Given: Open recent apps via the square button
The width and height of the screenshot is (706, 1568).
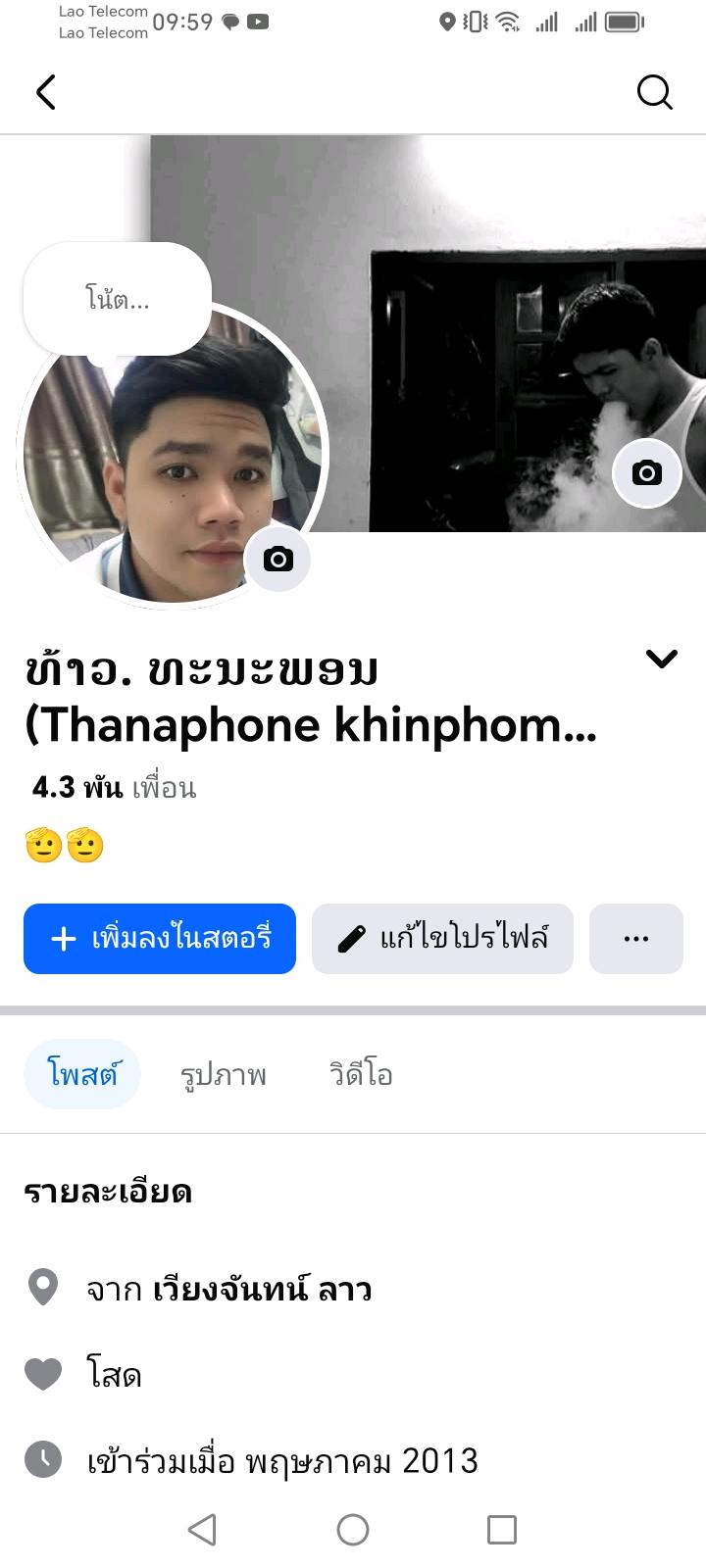Looking at the screenshot, I should pos(501,1529).
